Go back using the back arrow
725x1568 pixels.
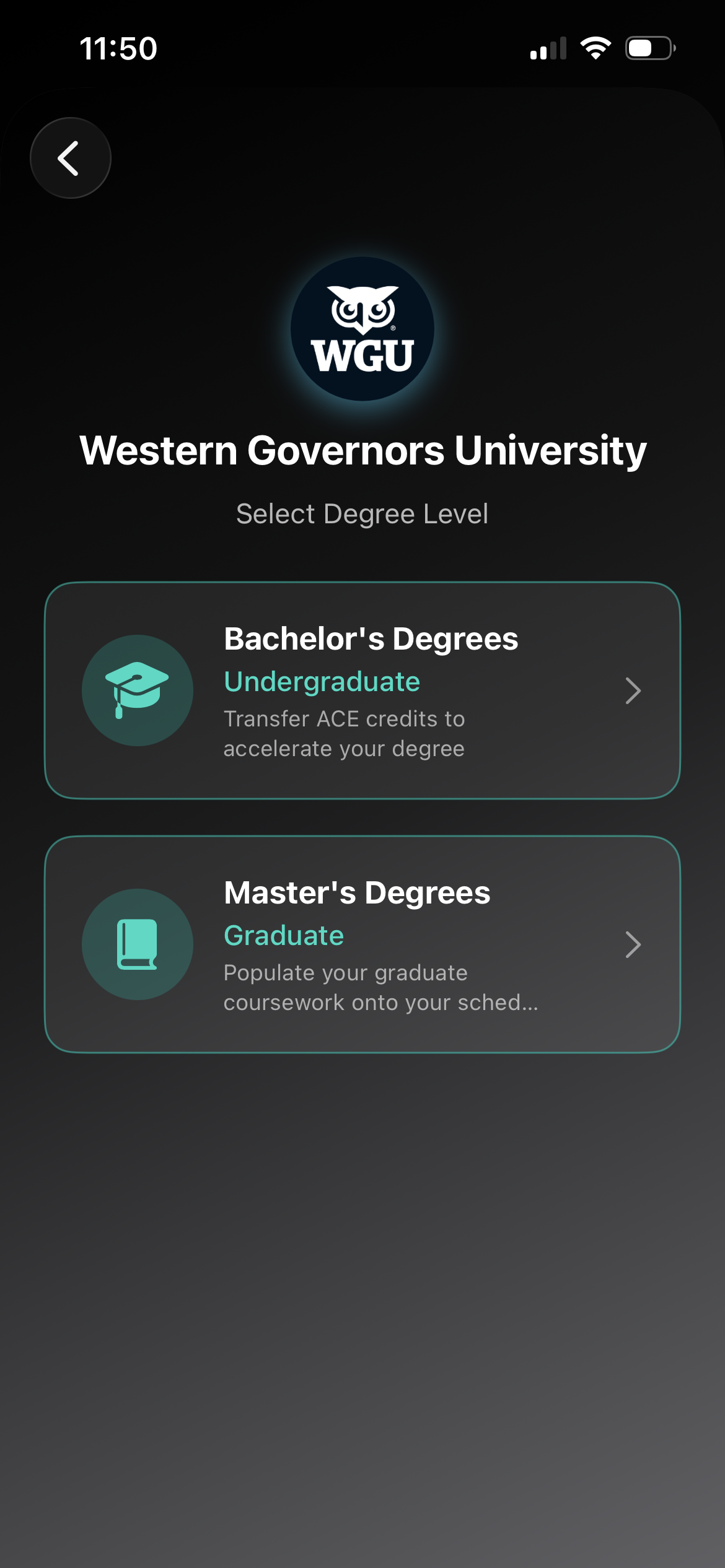(70, 158)
